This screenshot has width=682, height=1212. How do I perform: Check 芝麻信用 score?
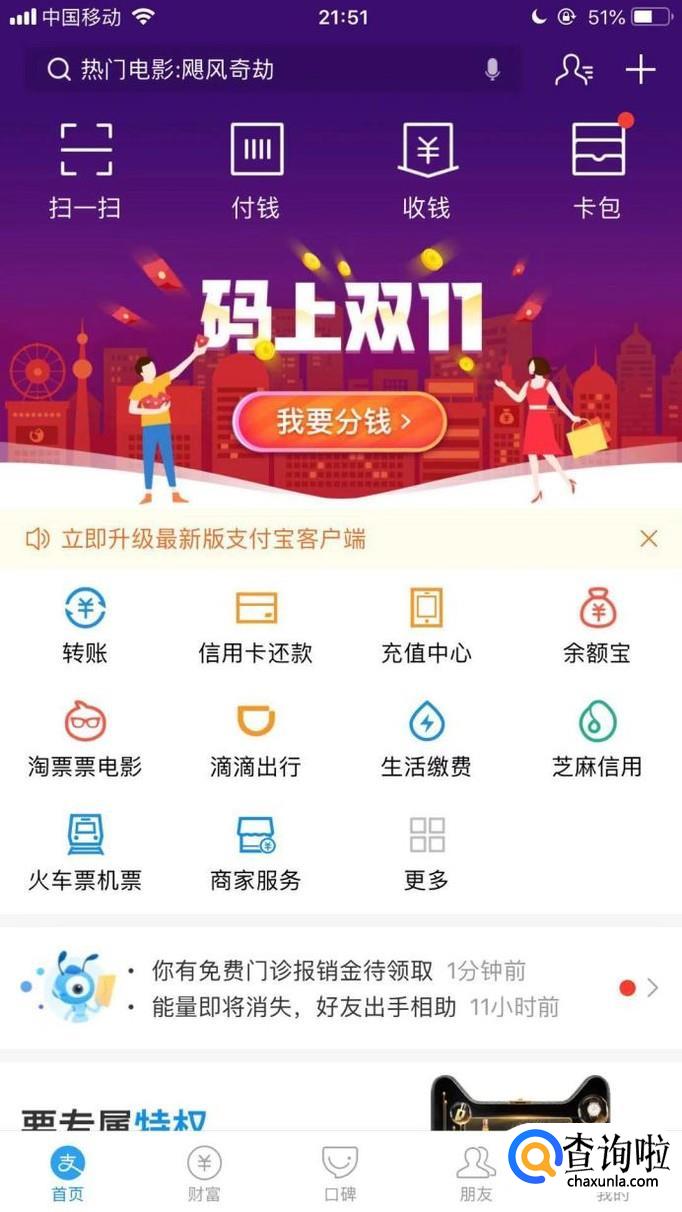tap(597, 740)
